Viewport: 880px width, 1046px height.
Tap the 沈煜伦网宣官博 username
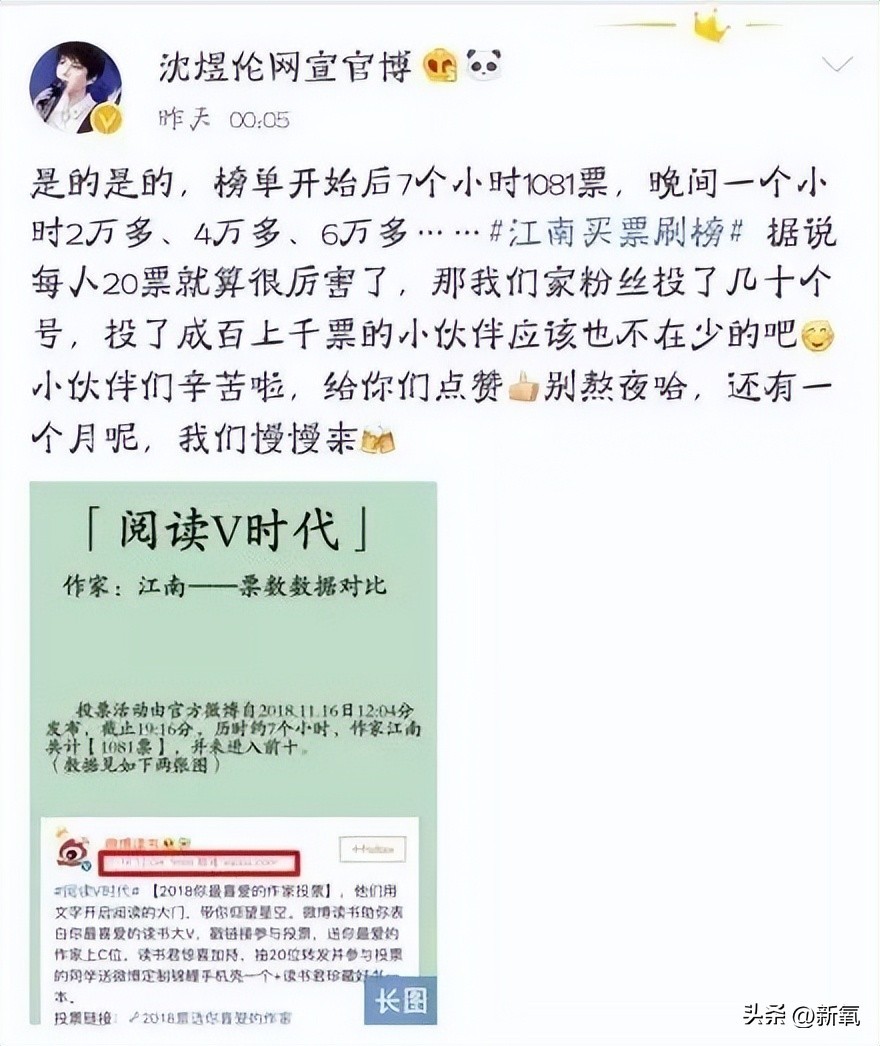pos(285,66)
